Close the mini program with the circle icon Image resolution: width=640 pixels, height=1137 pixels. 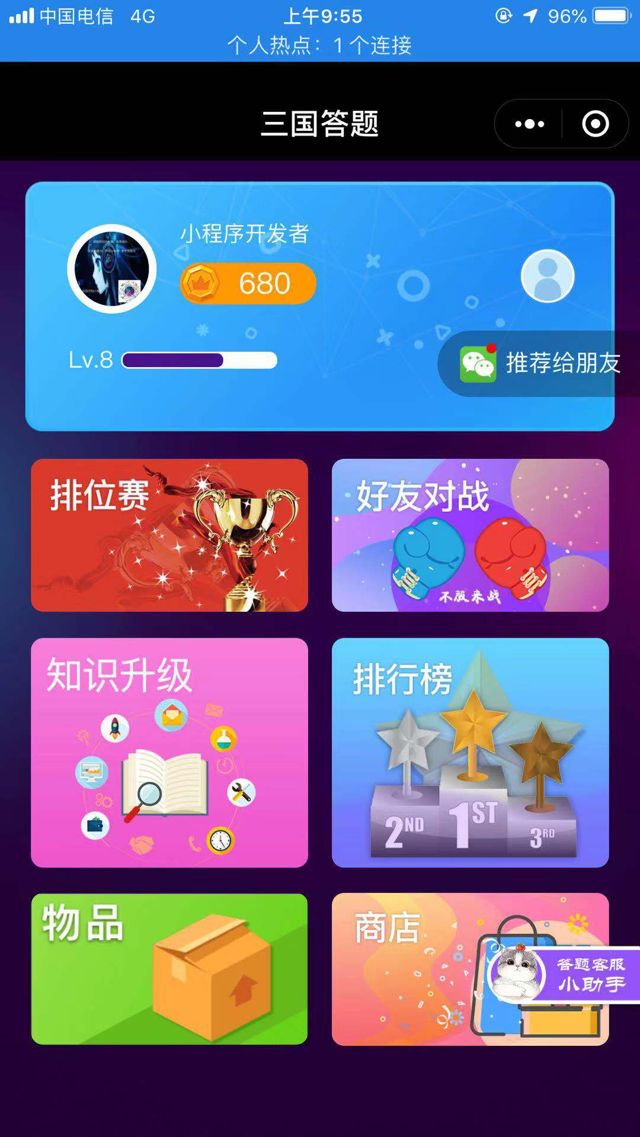[x=595, y=124]
